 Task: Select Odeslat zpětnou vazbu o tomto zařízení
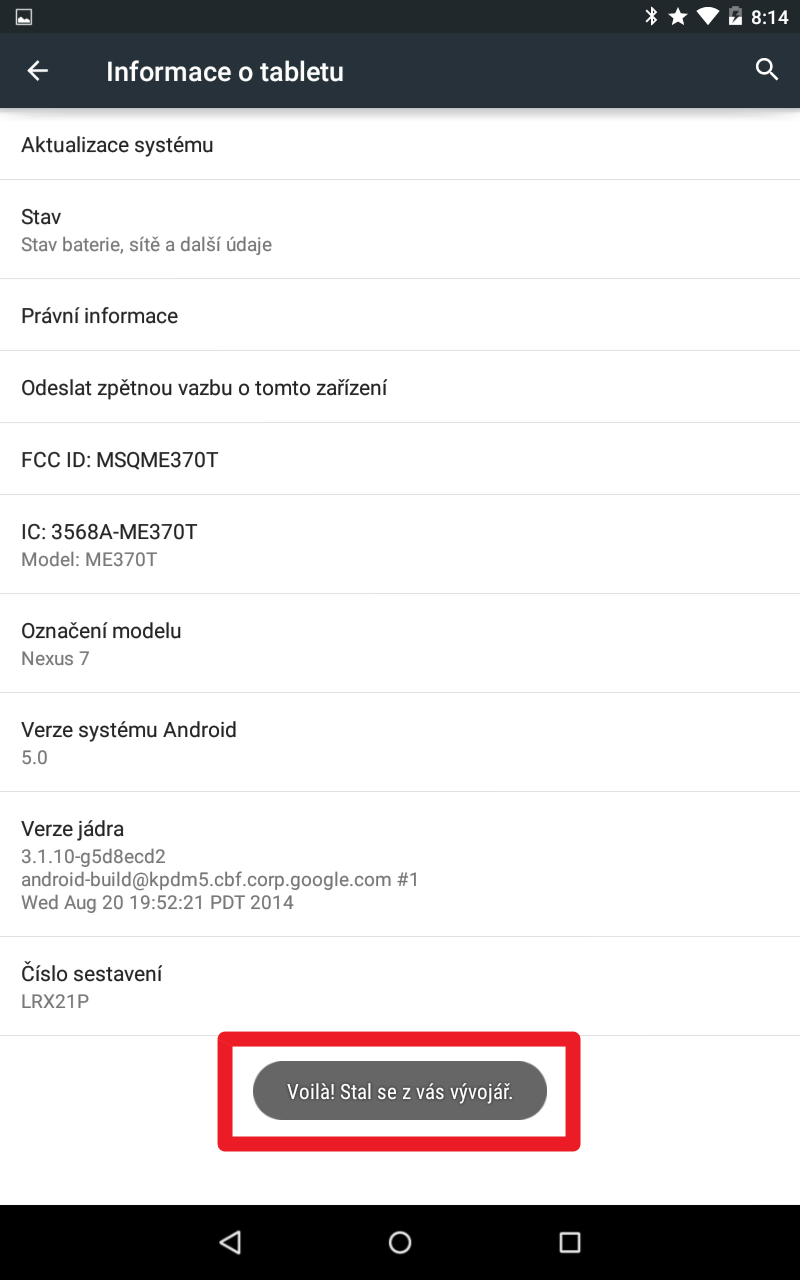[x=400, y=387]
